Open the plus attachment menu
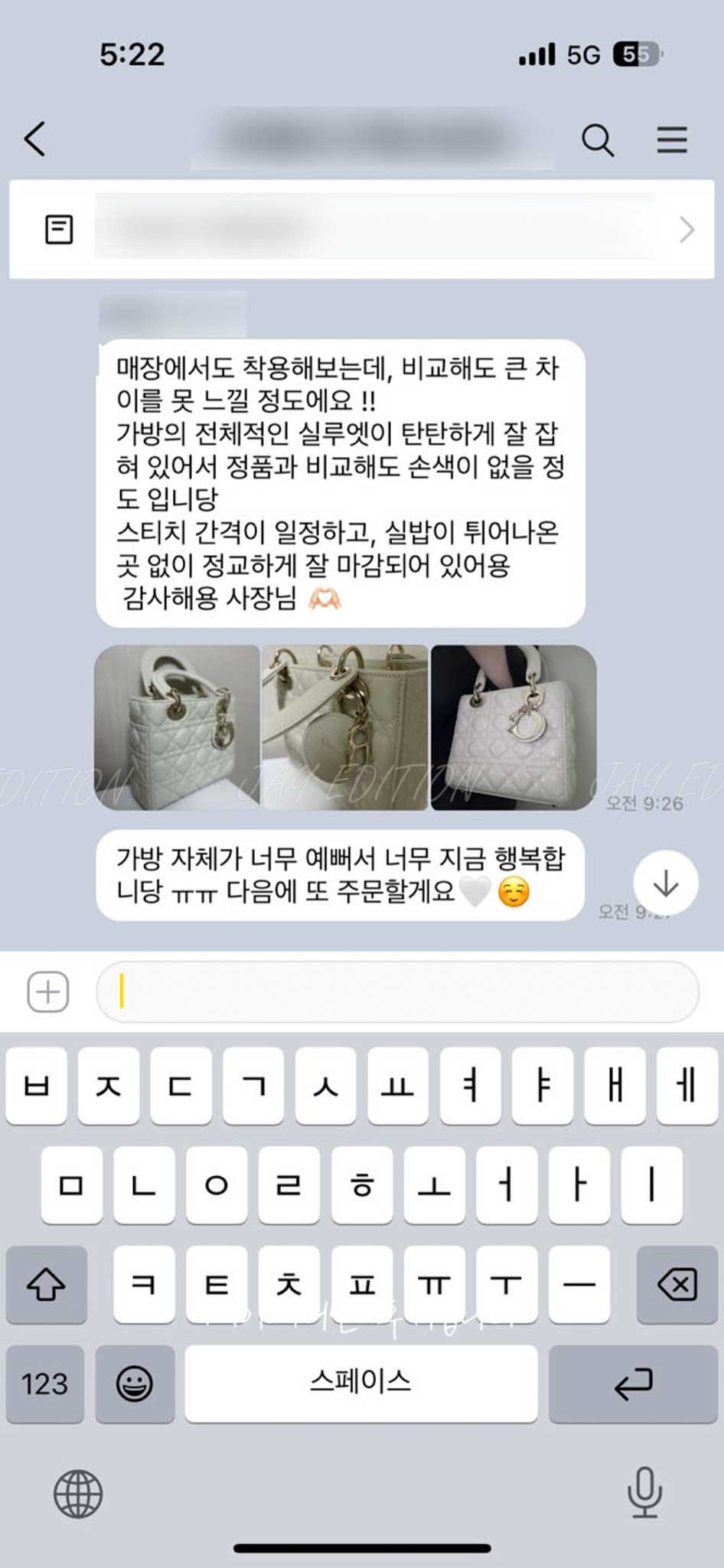Viewport: 724px width, 1568px height. (x=48, y=992)
